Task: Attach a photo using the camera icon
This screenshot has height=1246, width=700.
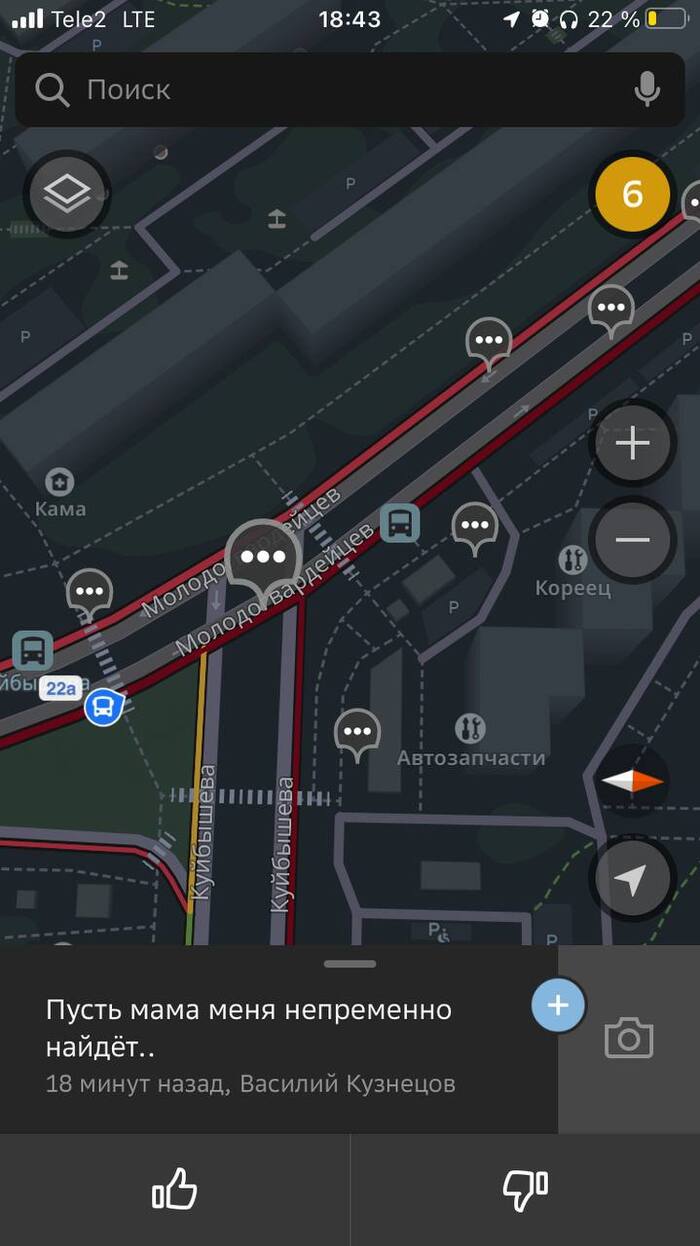Action: (629, 1040)
